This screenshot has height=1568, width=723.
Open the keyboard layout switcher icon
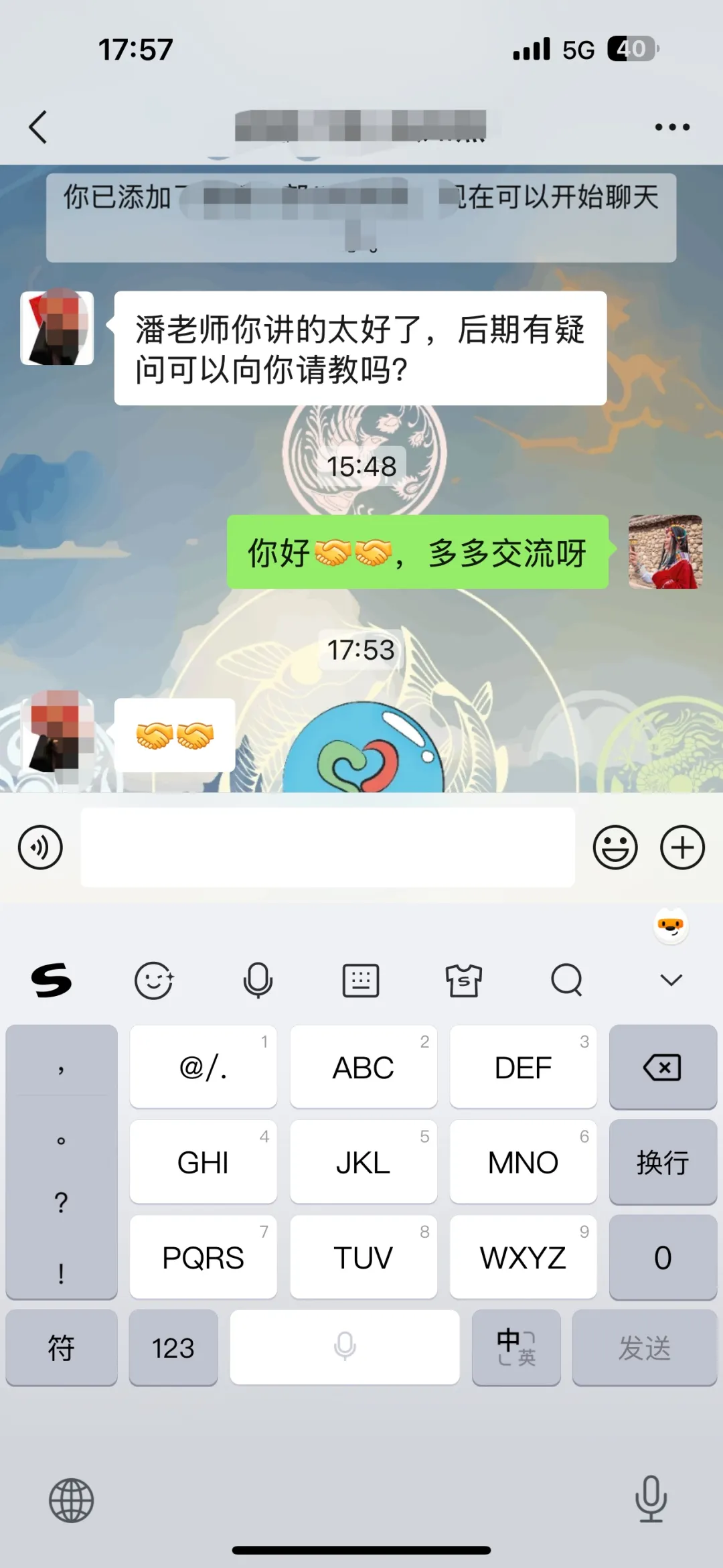click(361, 980)
